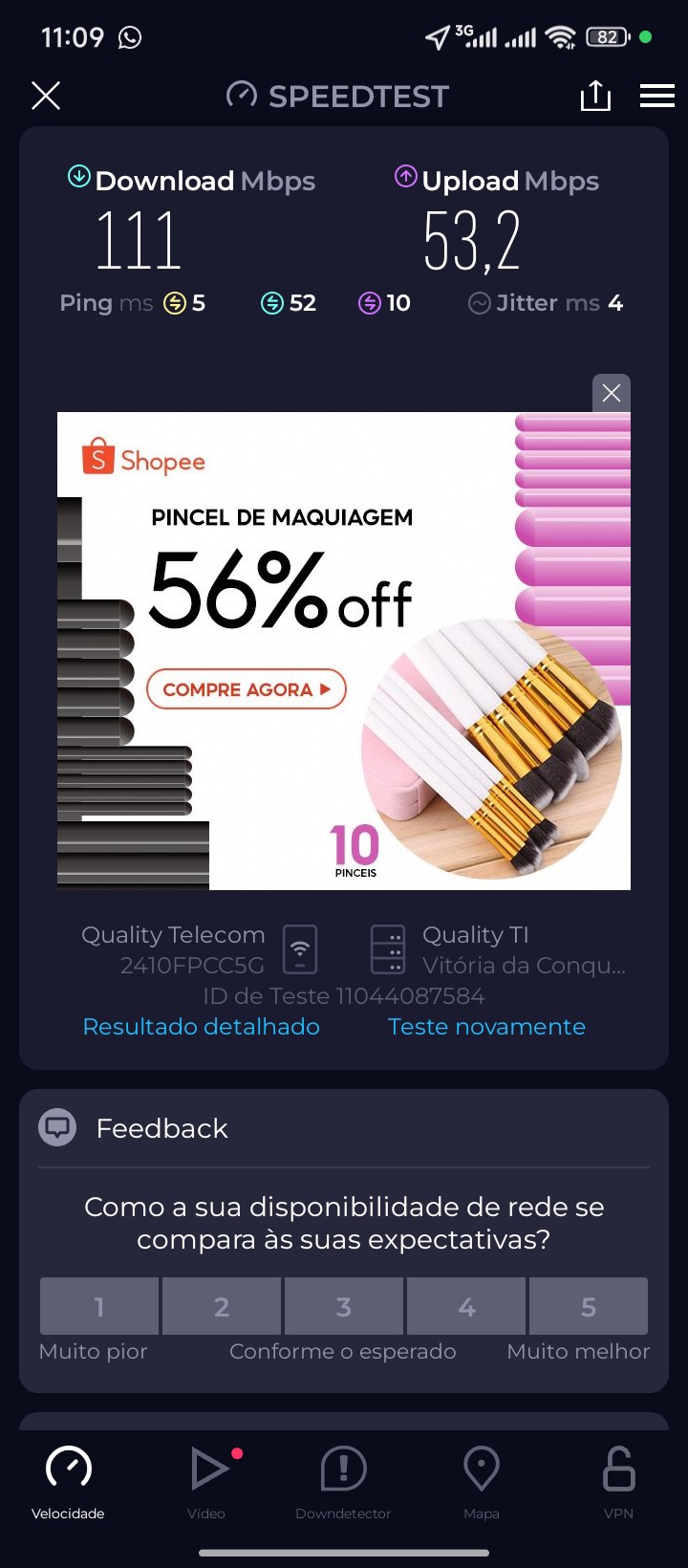This screenshot has width=688, height=1568.
Task: Select rating 3 Conforme o esperado
Action: coord(344,1306)
